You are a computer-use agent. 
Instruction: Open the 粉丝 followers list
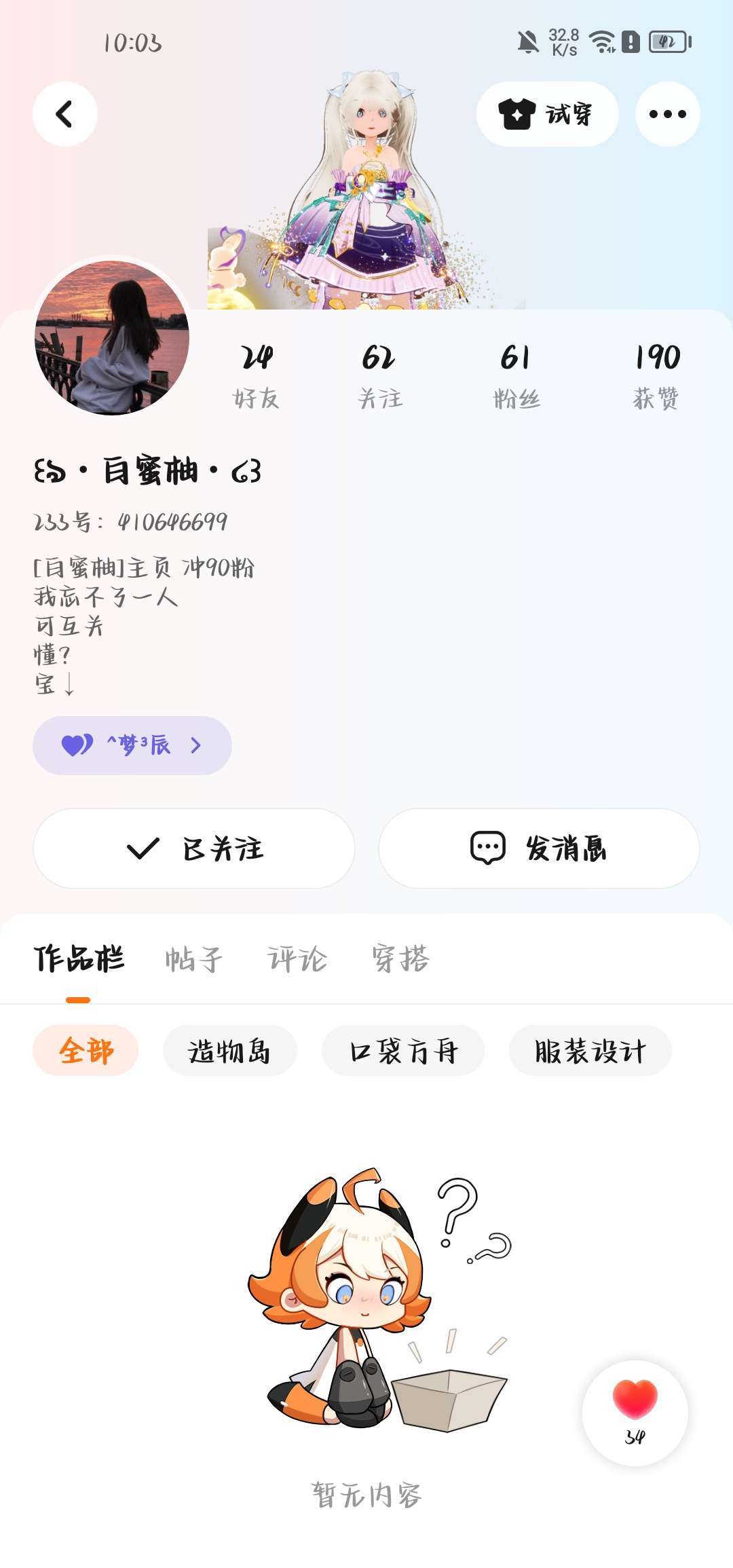(x=516, y=375)
